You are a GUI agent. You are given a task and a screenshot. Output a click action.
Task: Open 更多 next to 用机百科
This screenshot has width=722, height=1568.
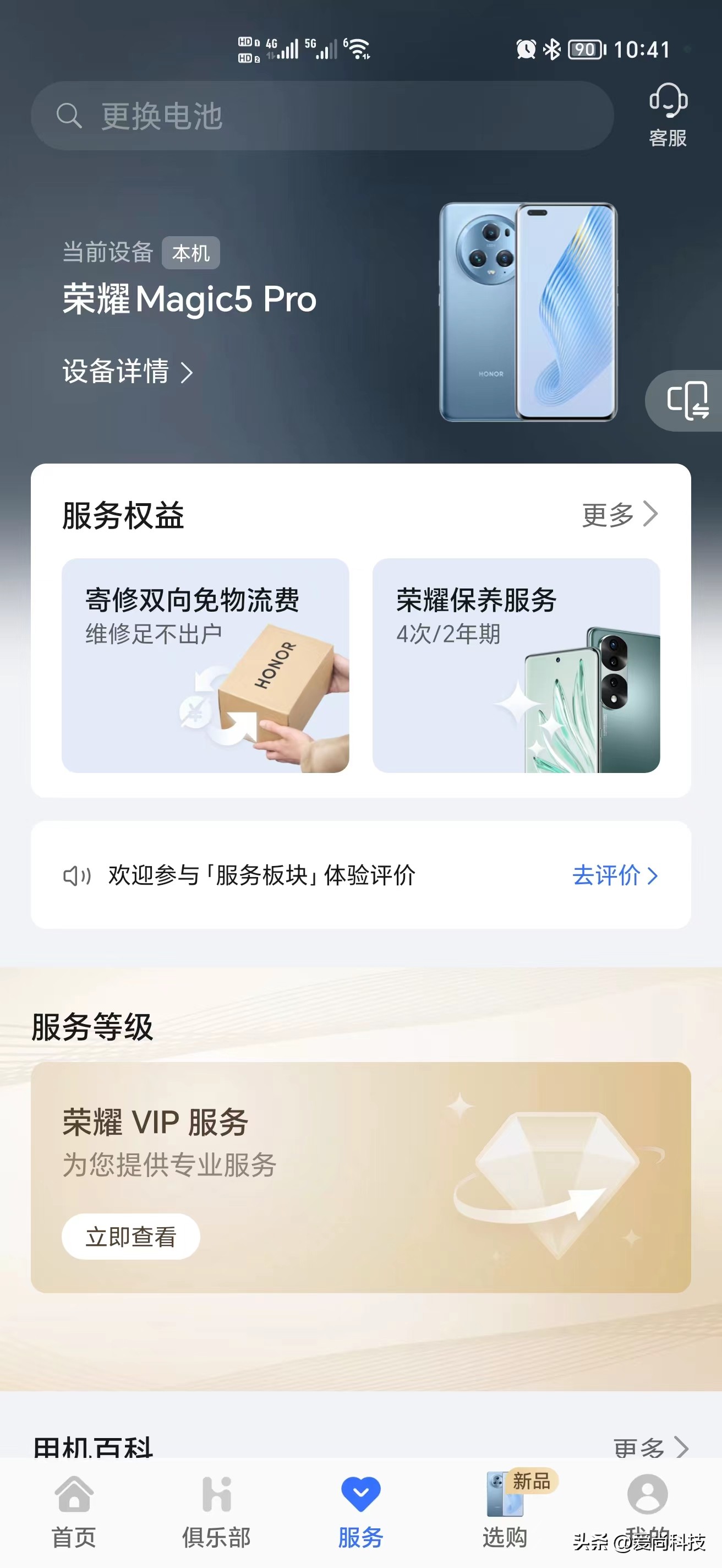(x=651, y=1447)
